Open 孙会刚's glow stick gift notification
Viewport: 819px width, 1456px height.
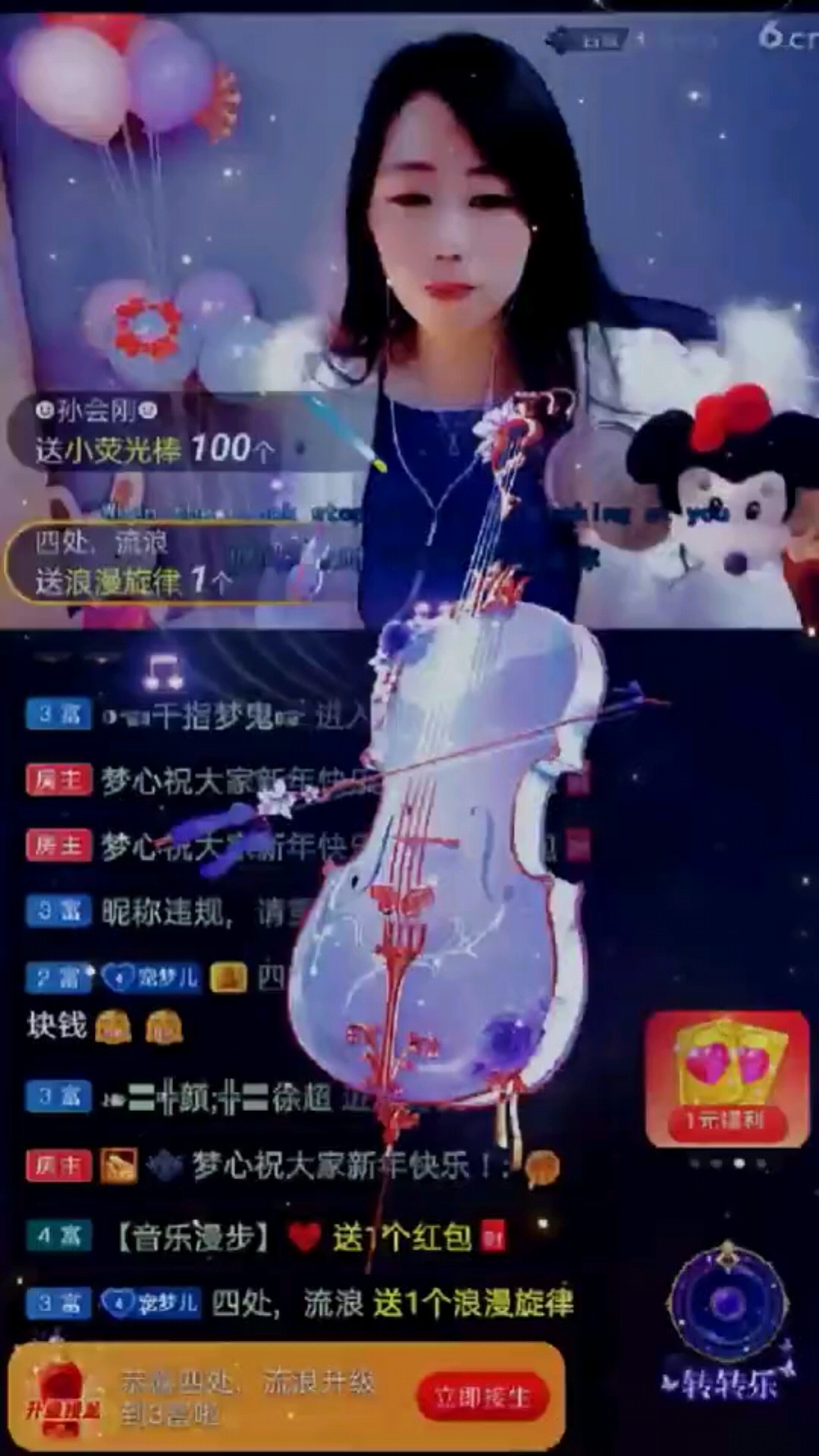pos(159,432)
